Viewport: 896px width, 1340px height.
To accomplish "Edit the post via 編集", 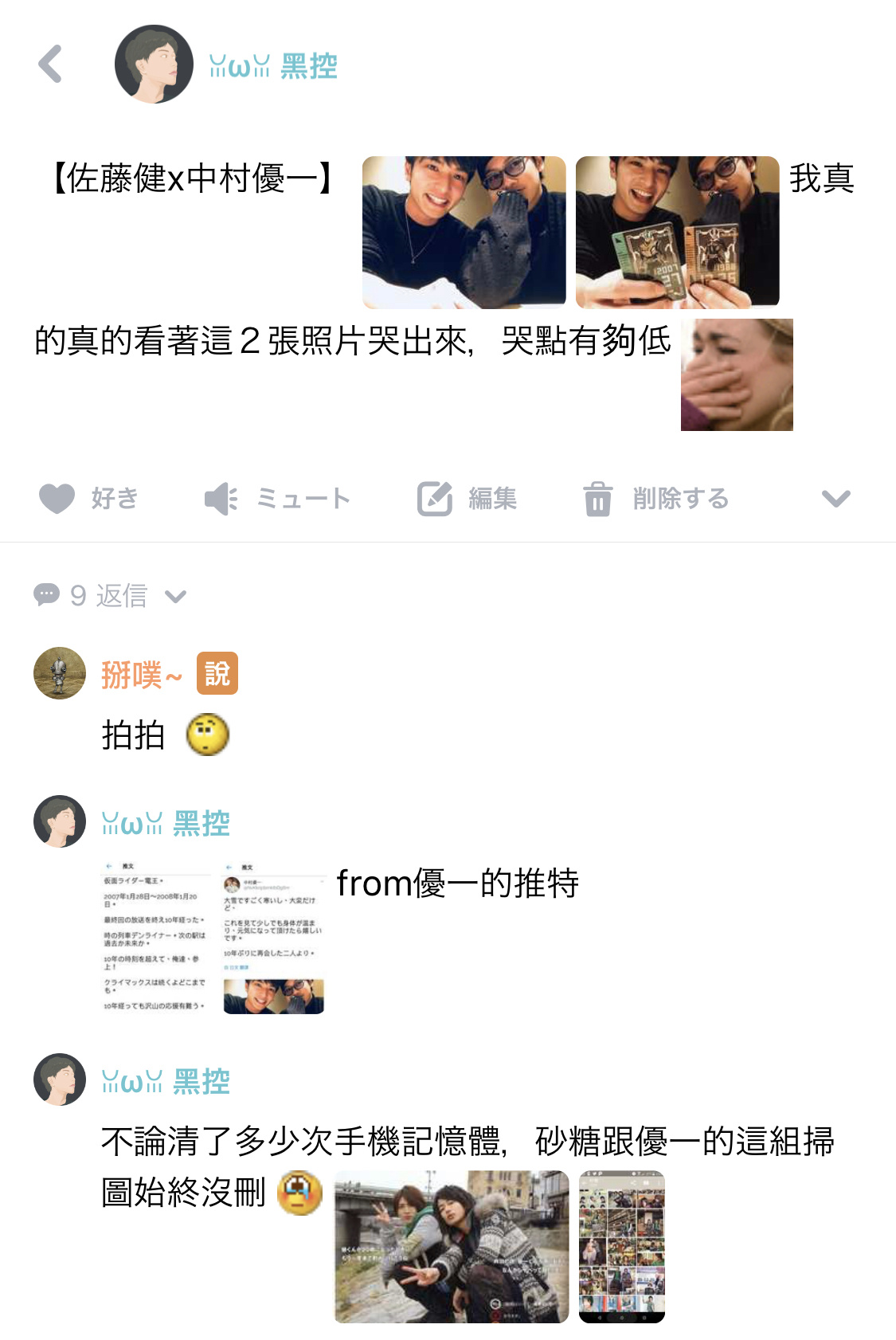I will click(468, 499).
